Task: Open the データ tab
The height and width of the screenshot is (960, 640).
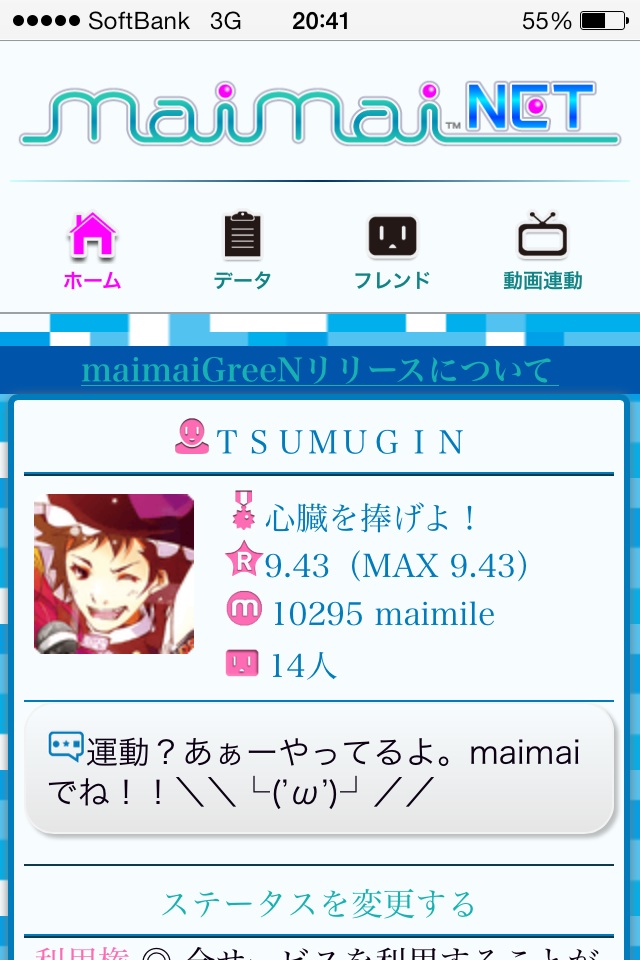Action: coord(242,251)
